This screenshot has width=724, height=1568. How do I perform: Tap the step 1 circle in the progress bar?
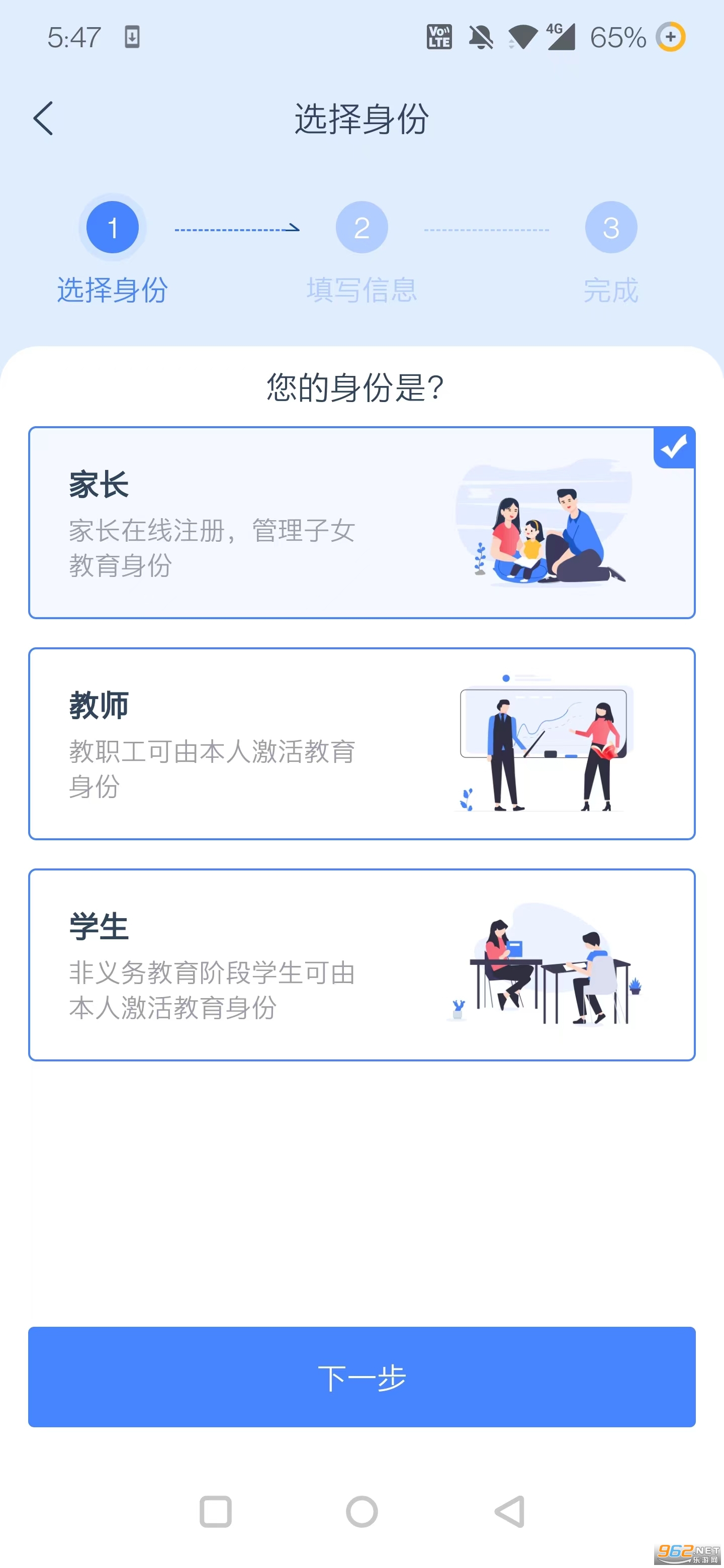tap(112, 227)
